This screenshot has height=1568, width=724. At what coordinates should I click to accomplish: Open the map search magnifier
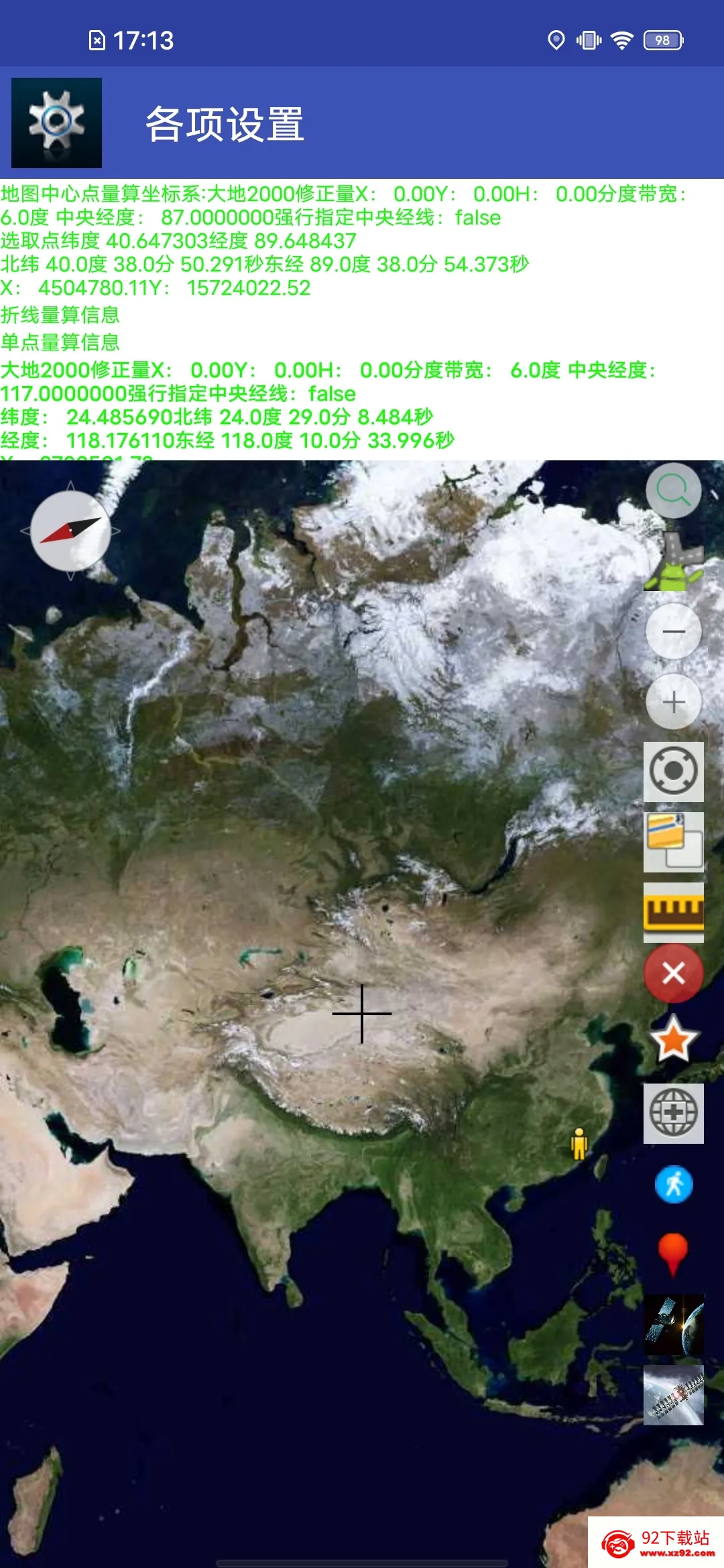point(674,491)
